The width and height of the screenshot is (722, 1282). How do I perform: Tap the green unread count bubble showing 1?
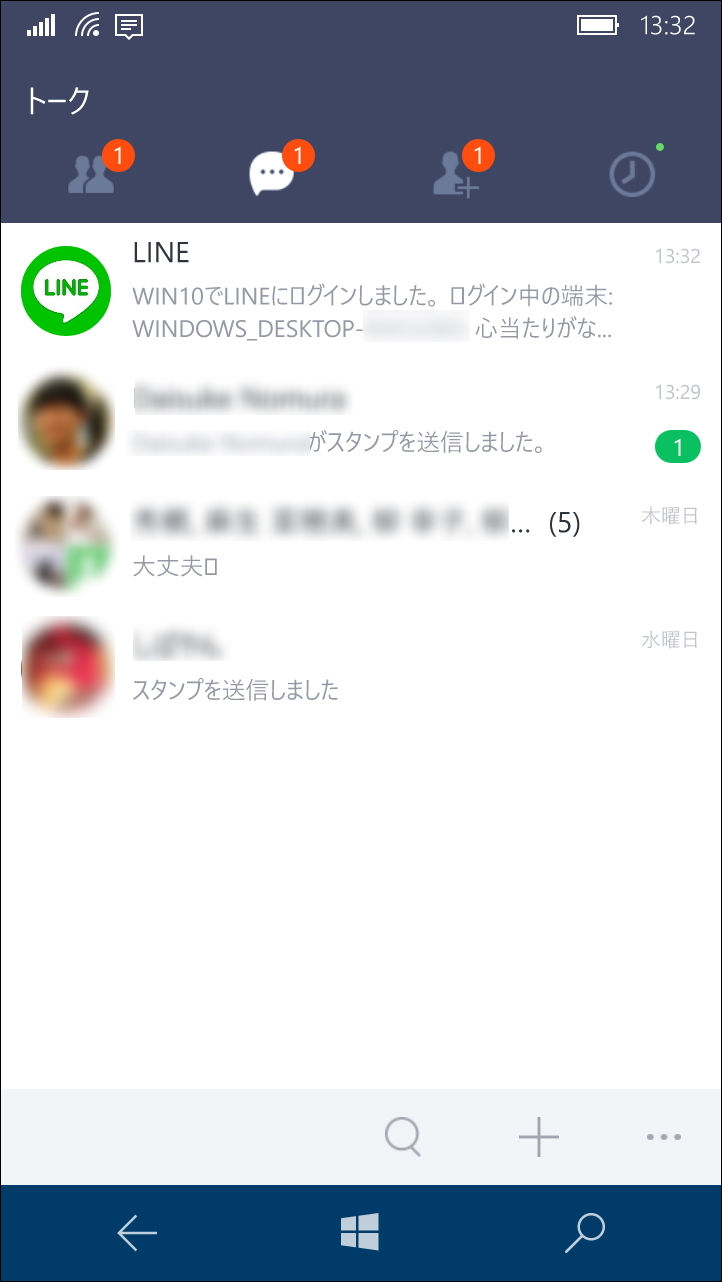pyautogui.click(x=677, y=447)
